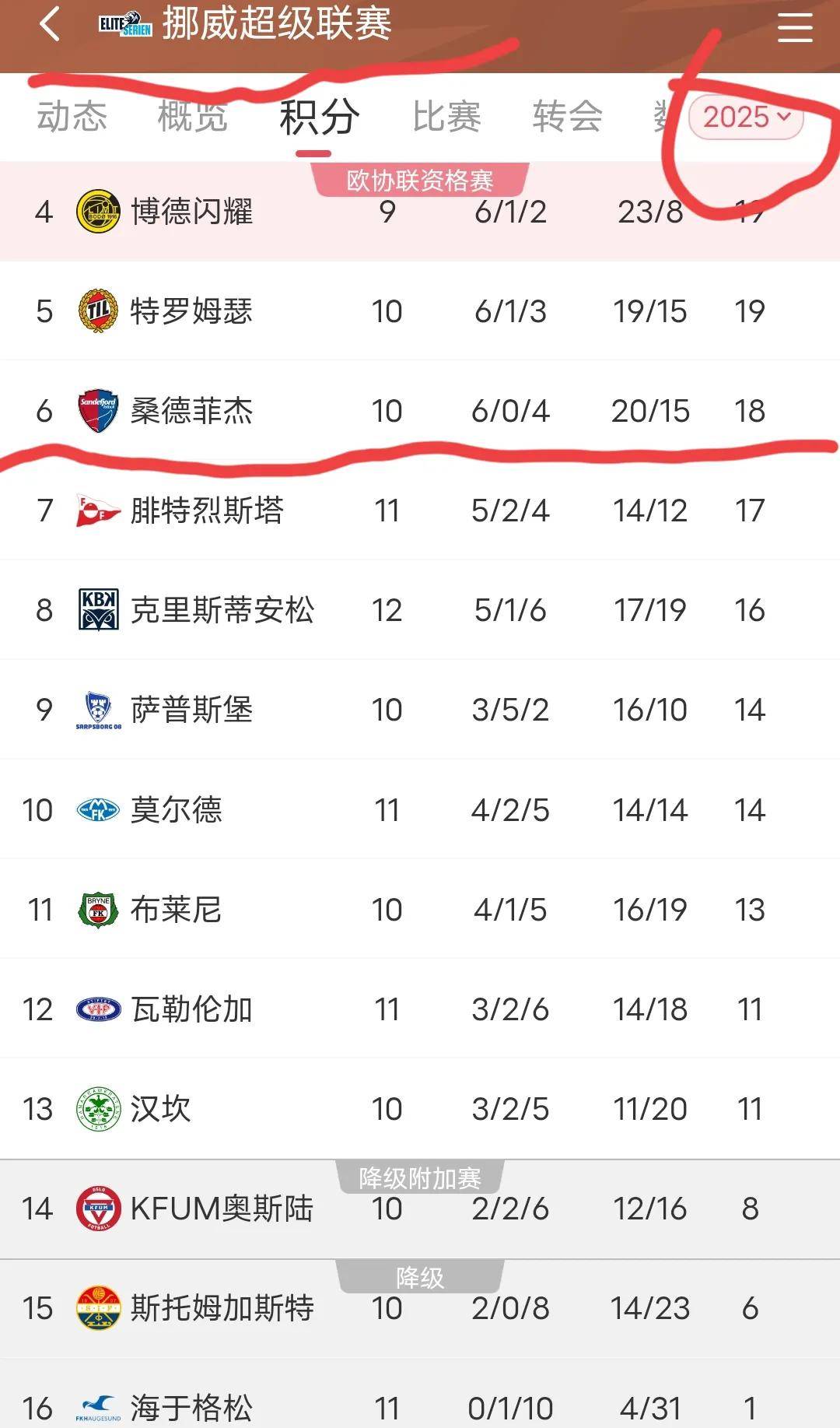The height and width of the screenshot is (1428, 840).
Task: Click the 莫尔德 MFK crest
Action: tap(97, 809)
